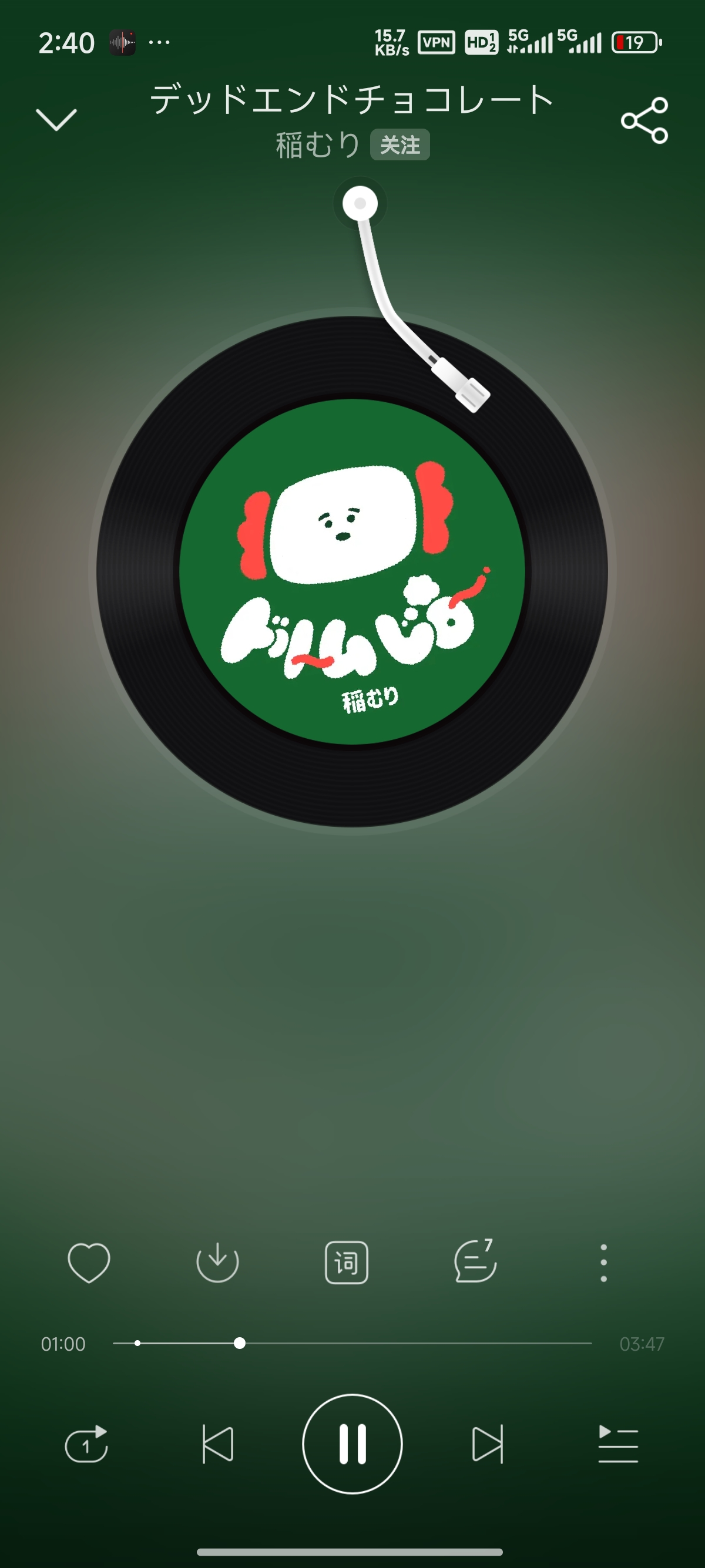
Task: Open the play queue list
Action: click(618, 1444)
